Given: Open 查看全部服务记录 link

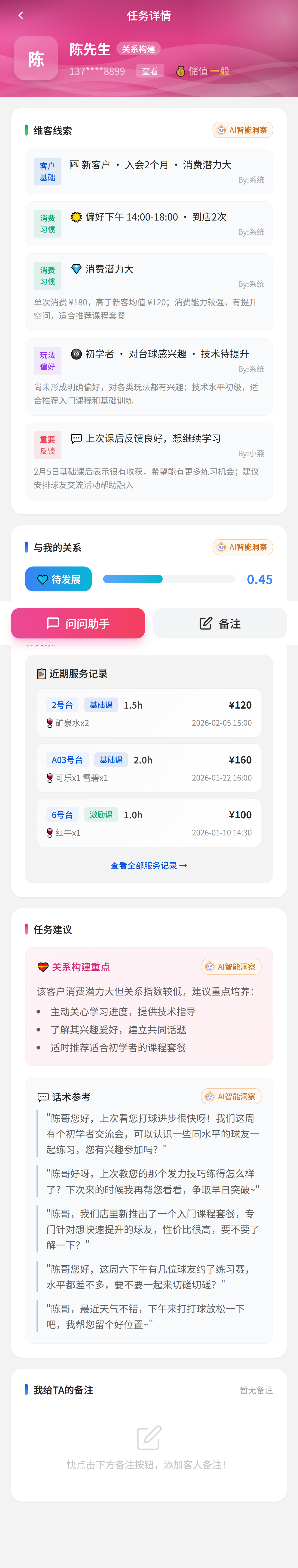Looking at the screenshot, I should (149, 865).
